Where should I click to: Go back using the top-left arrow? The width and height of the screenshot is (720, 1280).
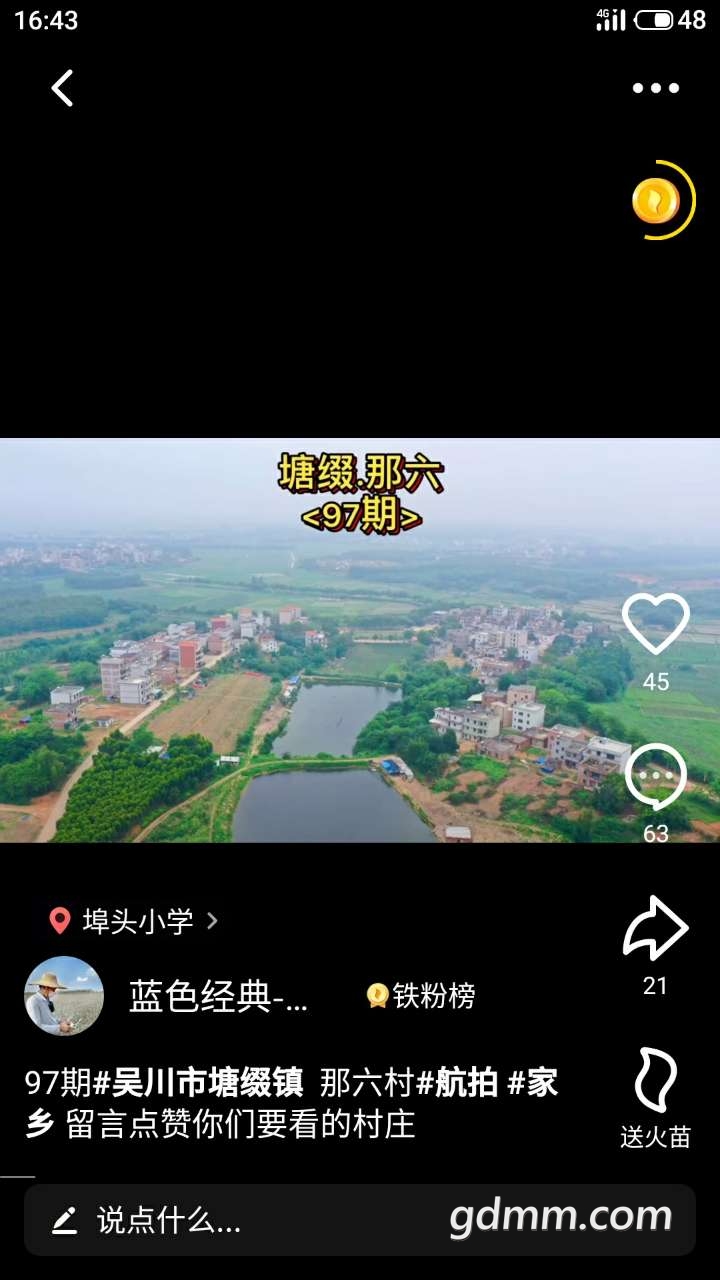point(62,88)
